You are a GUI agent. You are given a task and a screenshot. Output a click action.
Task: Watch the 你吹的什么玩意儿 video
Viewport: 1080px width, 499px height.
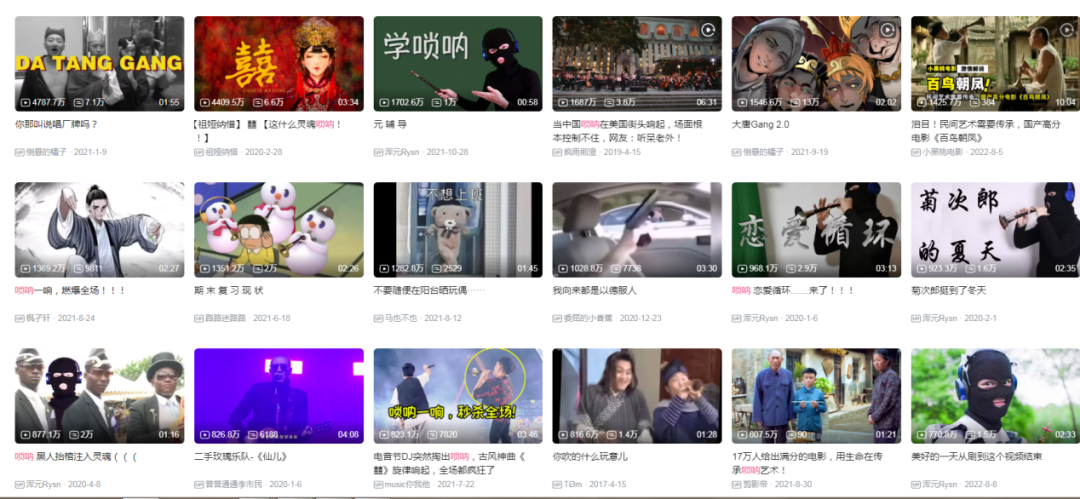click(636, 395)
